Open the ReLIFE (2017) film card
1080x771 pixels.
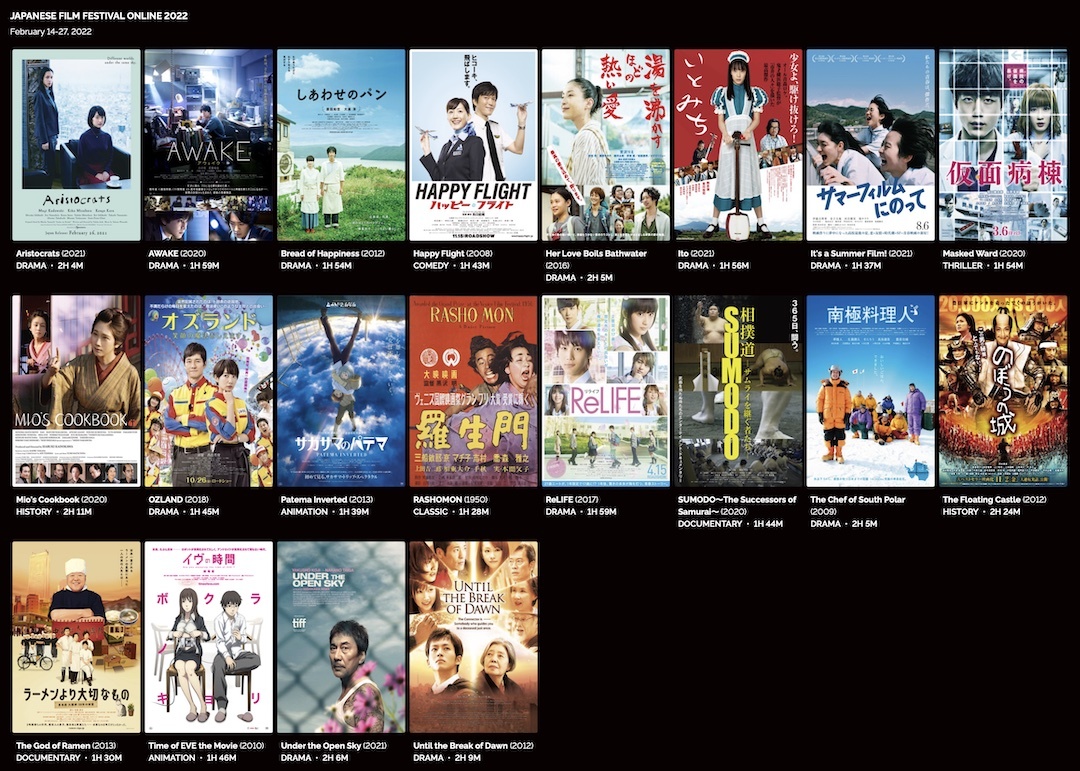click(606, 391)
